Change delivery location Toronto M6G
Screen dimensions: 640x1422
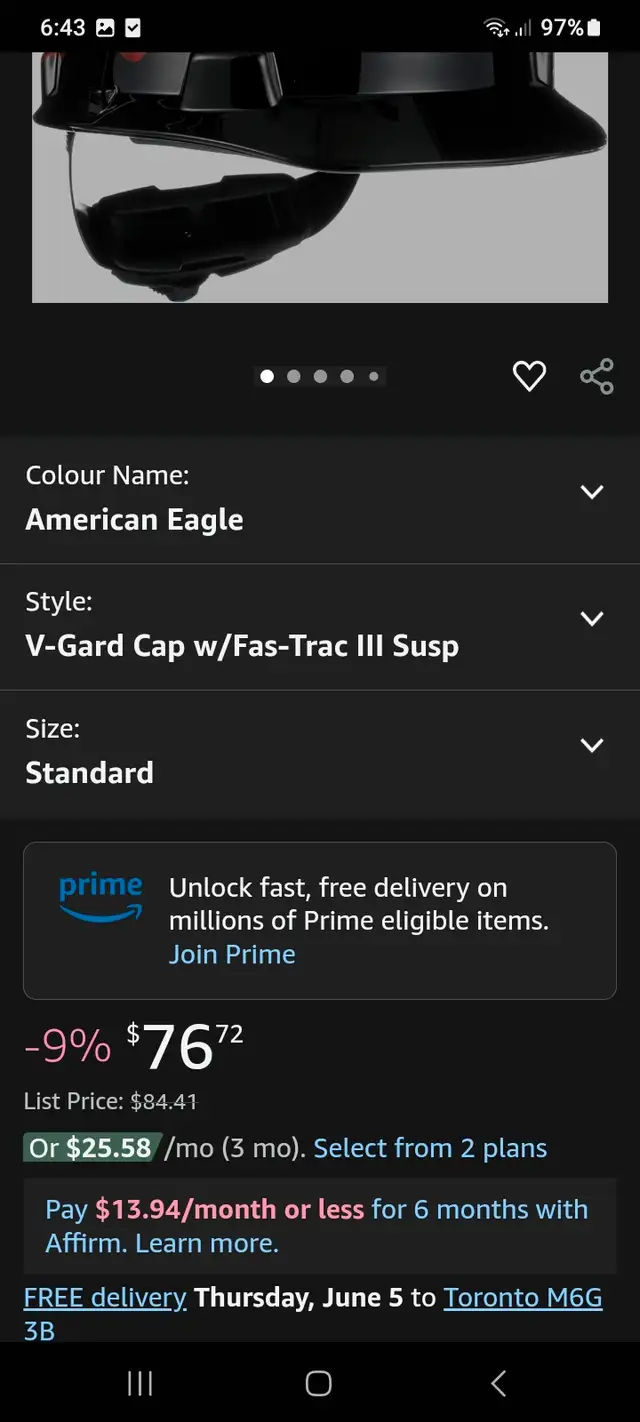(x=523, y=1297)
